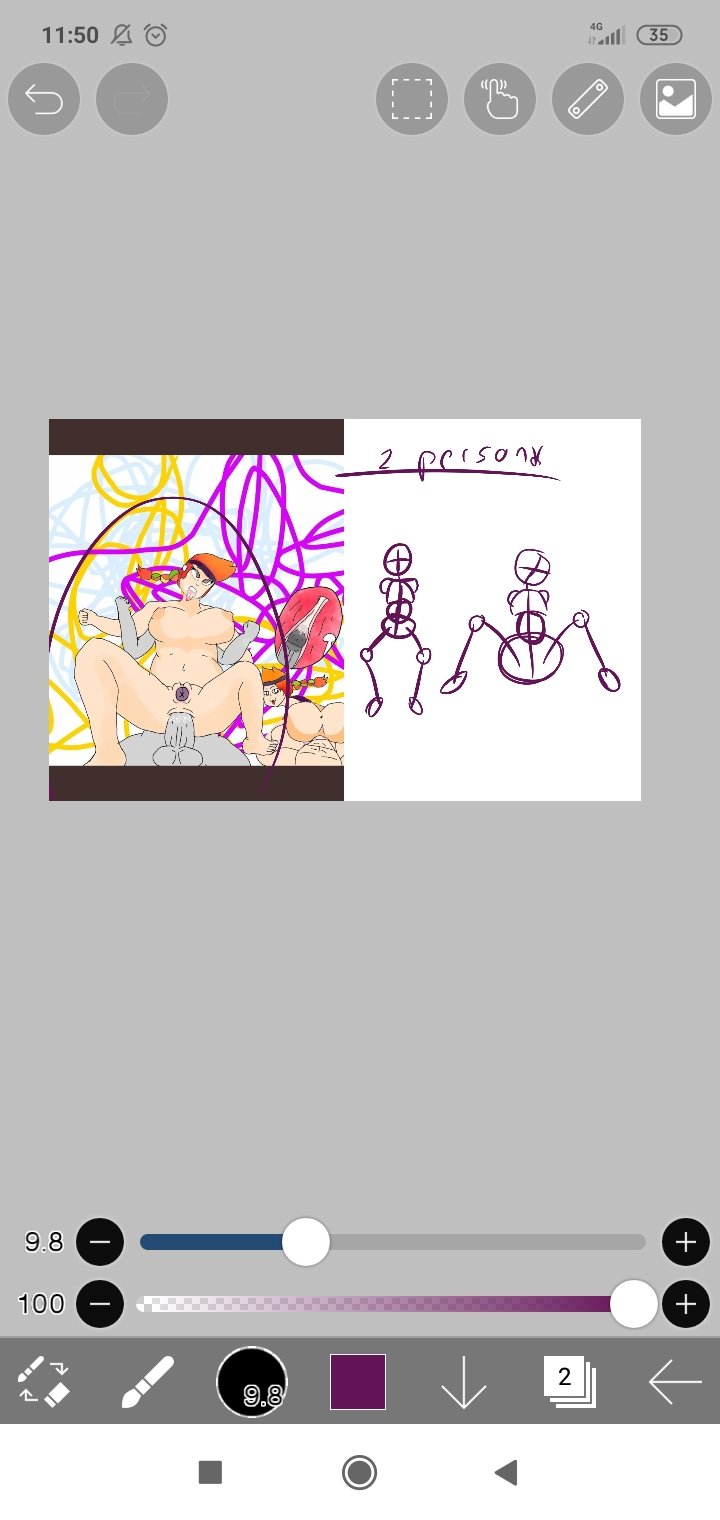Viewport: 720px width, 1520px height.
Task: Tap the left arrow to go back
Action: click(675, 1381)
